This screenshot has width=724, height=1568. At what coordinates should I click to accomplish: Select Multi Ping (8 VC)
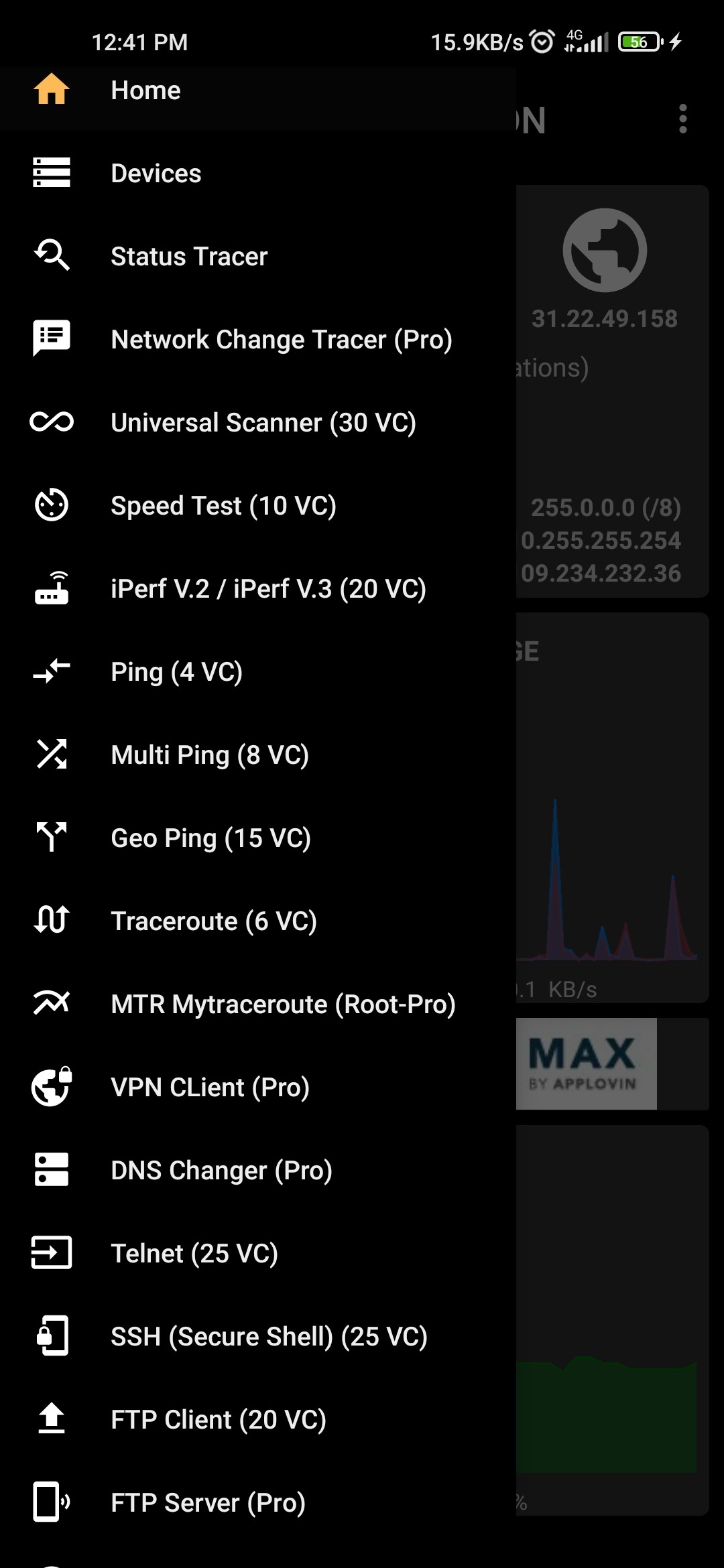[209, 755]
